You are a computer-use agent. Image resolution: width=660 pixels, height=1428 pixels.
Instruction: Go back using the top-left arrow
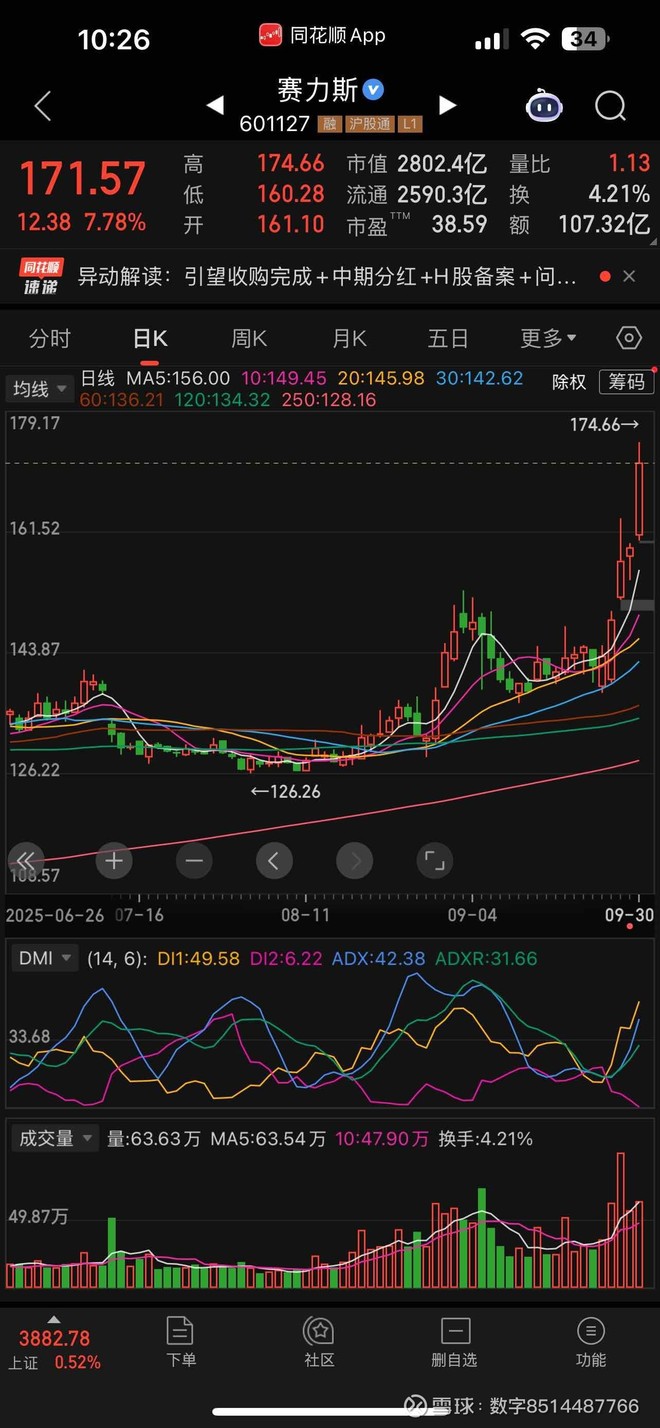42,106
